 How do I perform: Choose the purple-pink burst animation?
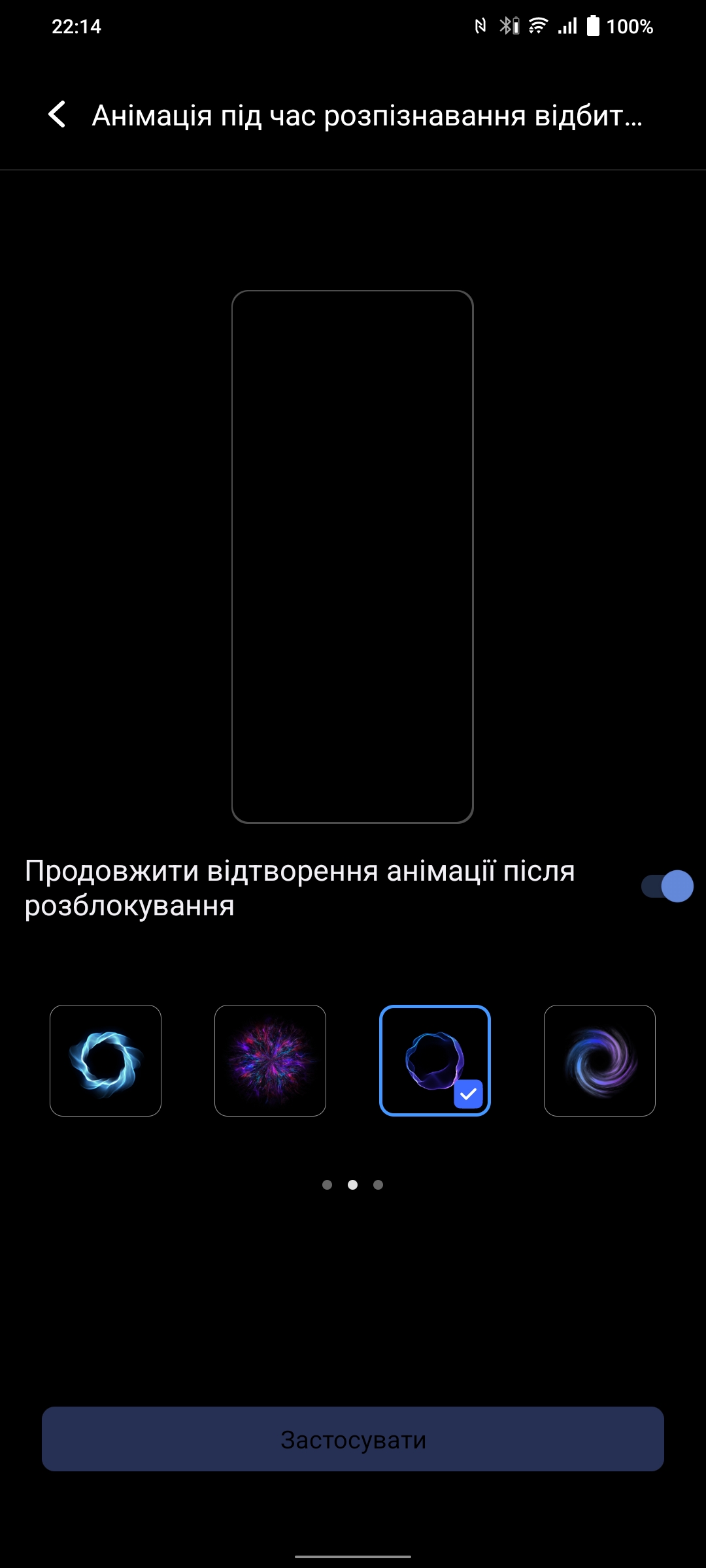270,1060
